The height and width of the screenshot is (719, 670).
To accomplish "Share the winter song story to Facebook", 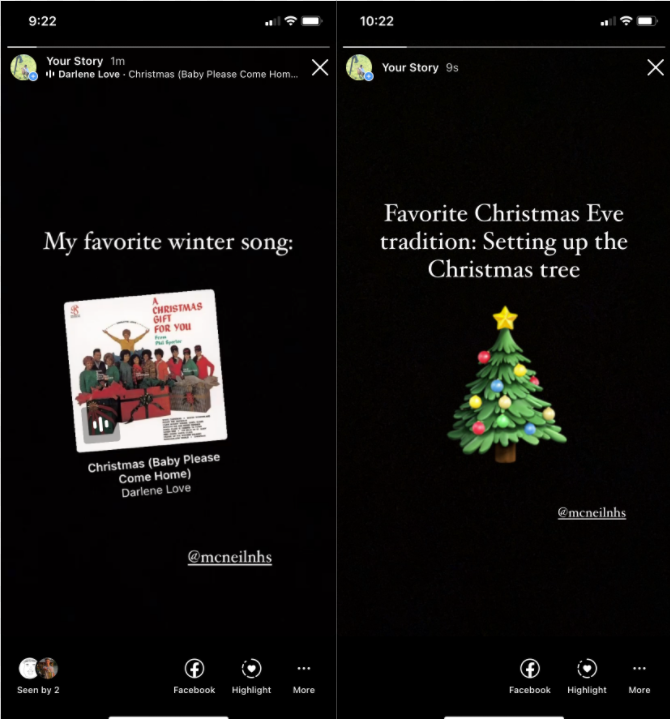I will click(194, 676).
